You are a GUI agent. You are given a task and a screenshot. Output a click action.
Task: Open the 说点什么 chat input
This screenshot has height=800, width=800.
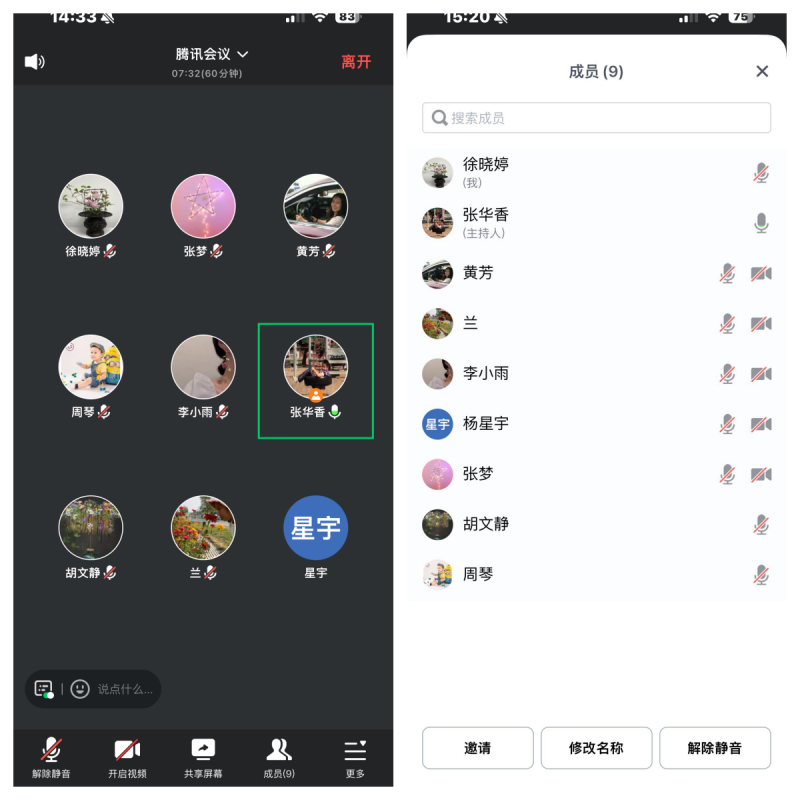[x=124, y=689]
